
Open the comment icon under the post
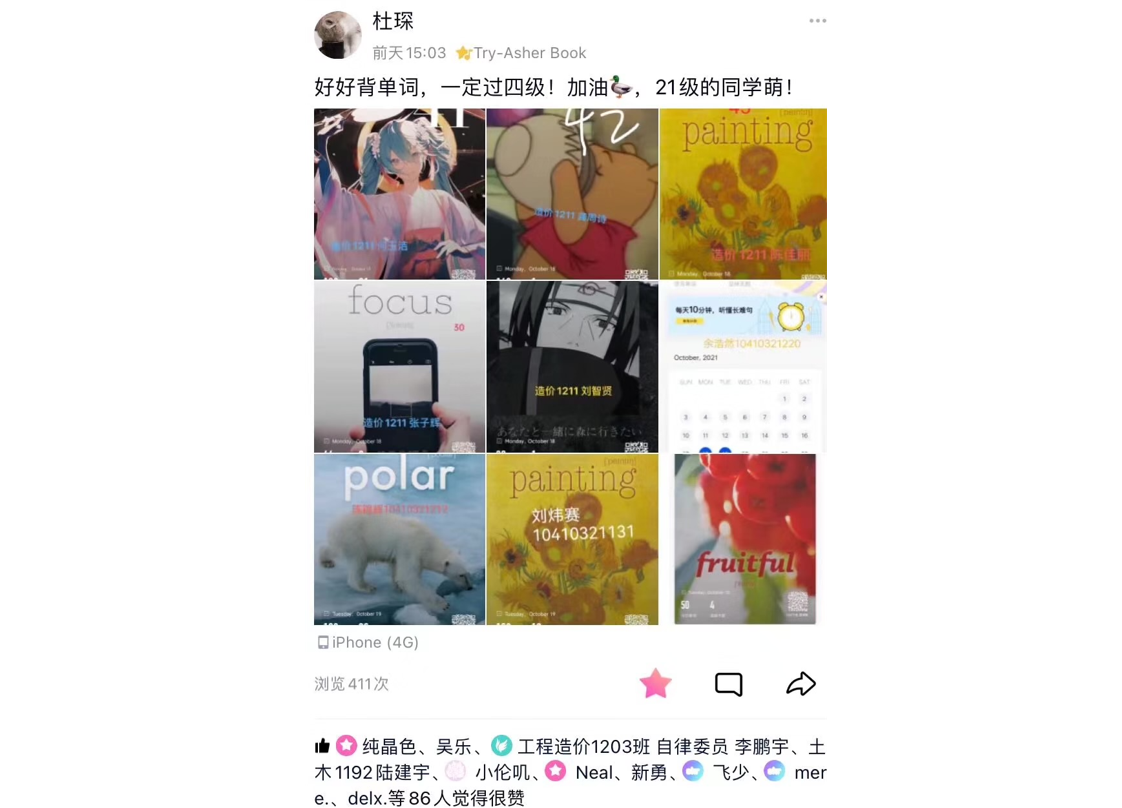pyautogui.click(x=728, y=684)
